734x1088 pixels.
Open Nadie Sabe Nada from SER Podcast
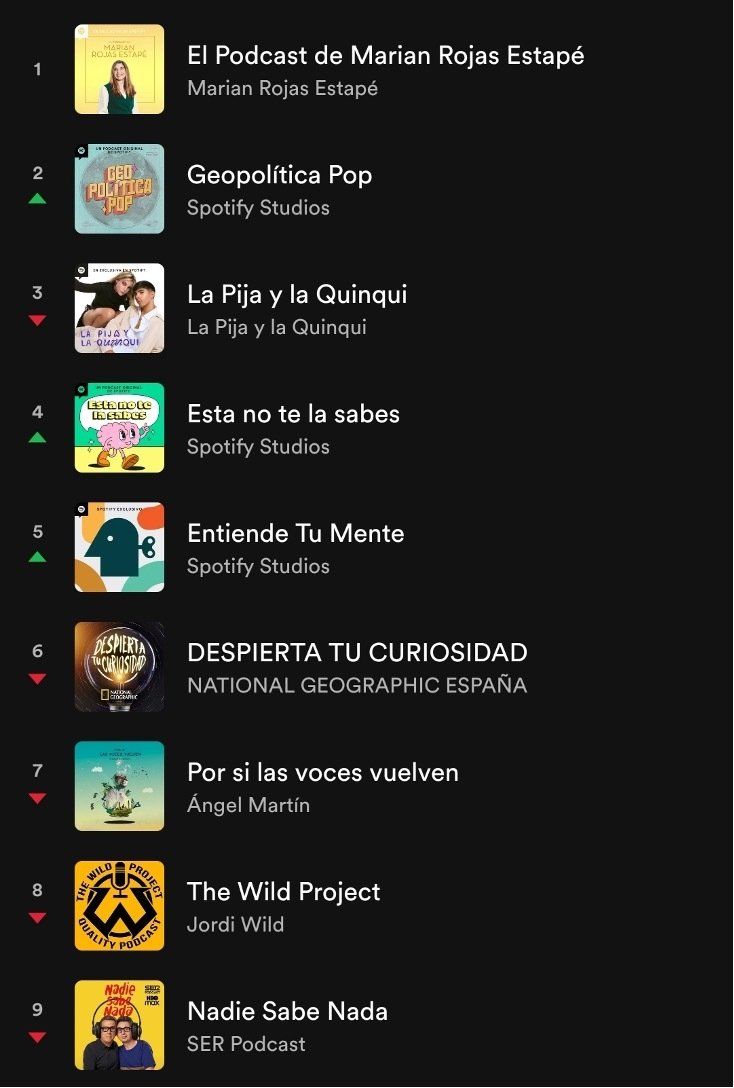pyautogui.click(x=287, y=1012)
